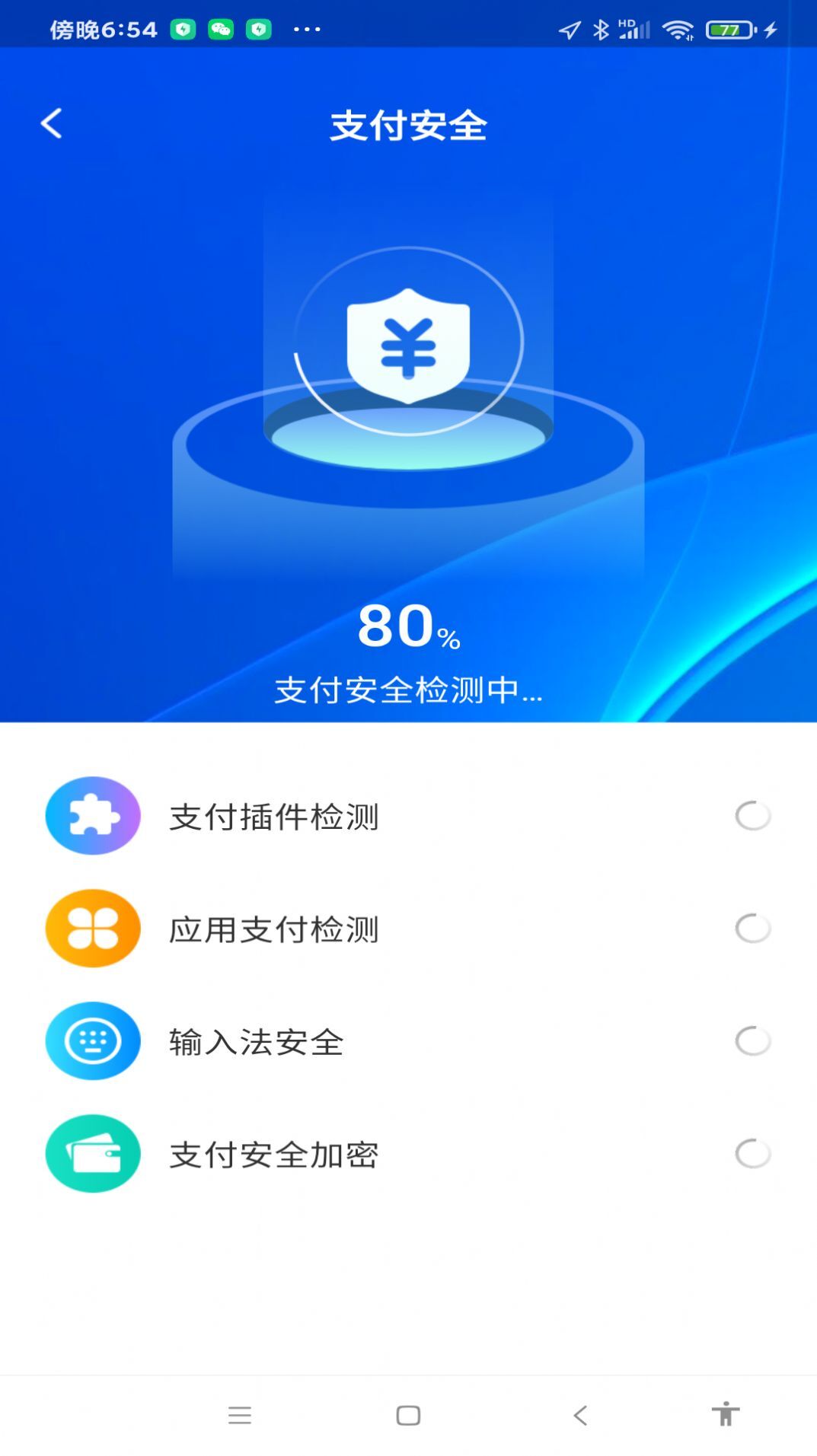This screenshot has width=817, height=1456.
Task: Click the 支付安全 title
Action: coord(408,124)
